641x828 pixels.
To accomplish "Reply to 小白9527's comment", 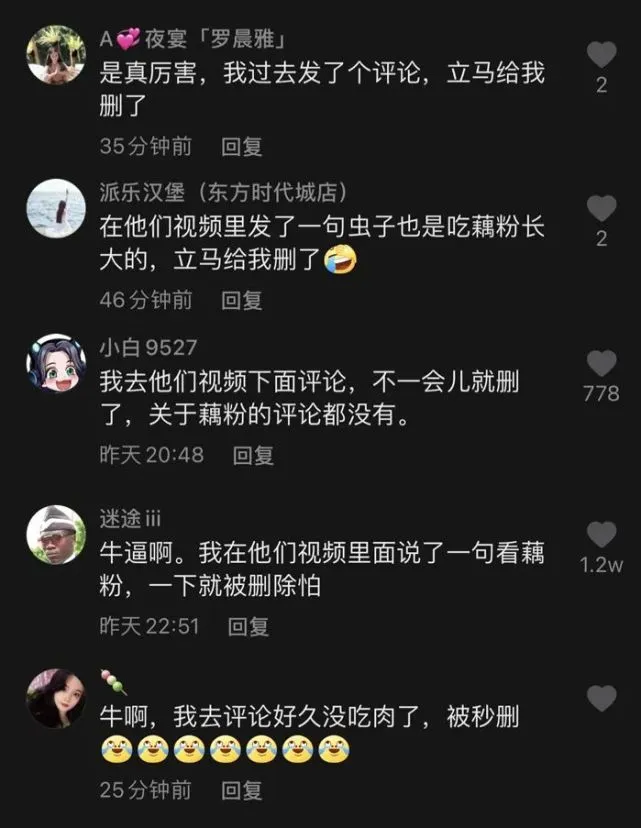I will click(253, 454).
